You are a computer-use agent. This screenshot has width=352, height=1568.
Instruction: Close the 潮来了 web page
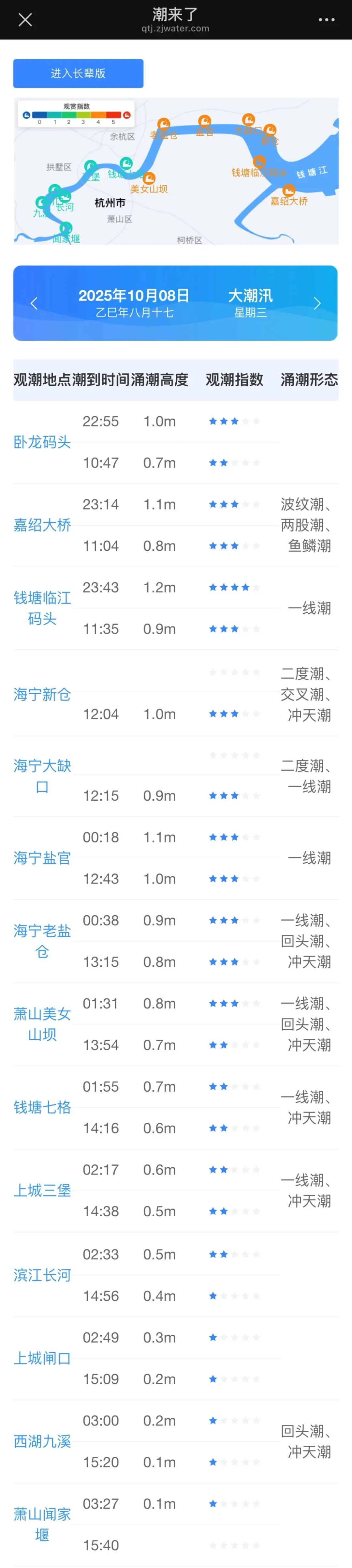25,20
